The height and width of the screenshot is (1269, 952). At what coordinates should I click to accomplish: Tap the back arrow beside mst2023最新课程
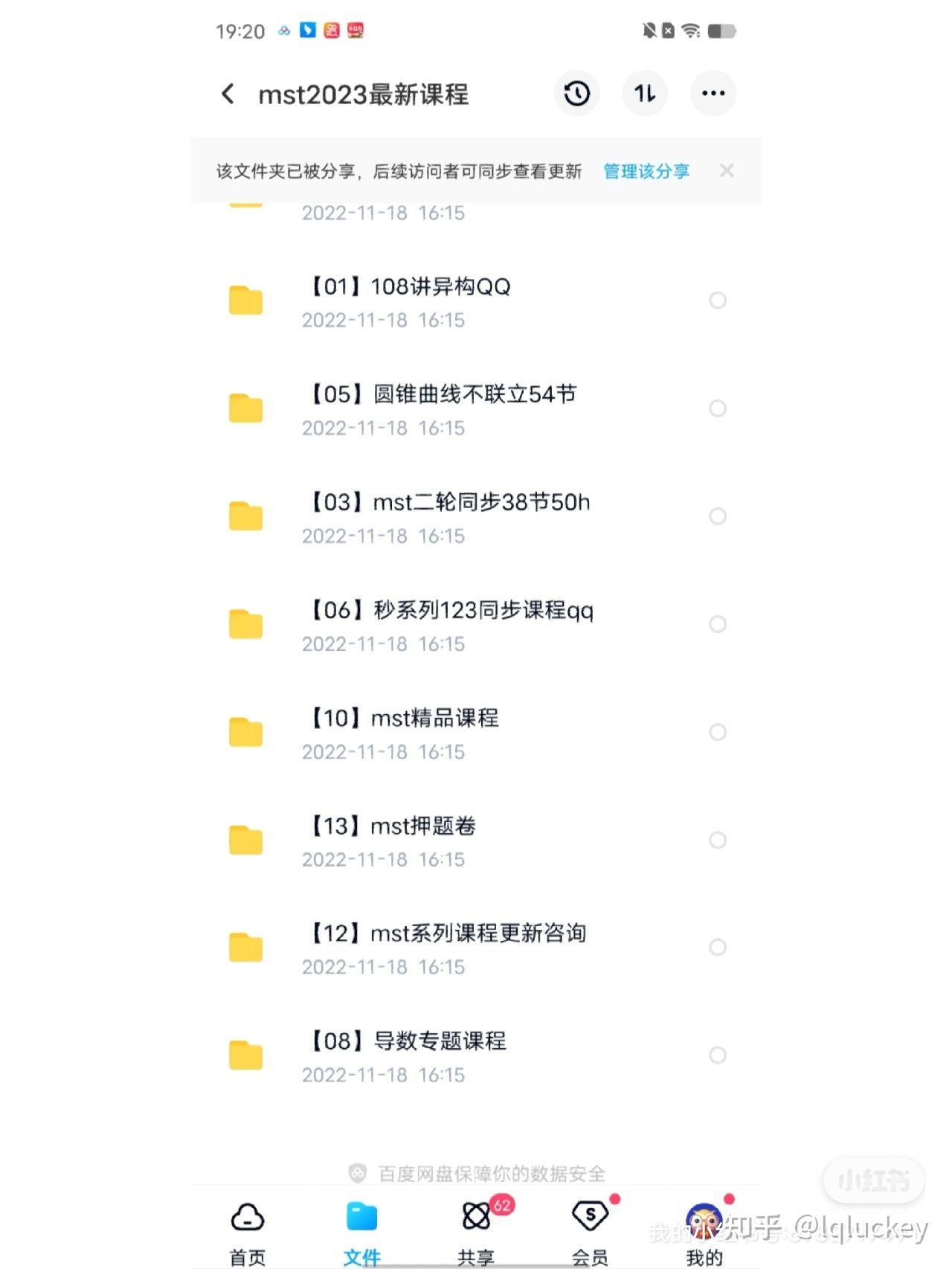tap(227, 94)
